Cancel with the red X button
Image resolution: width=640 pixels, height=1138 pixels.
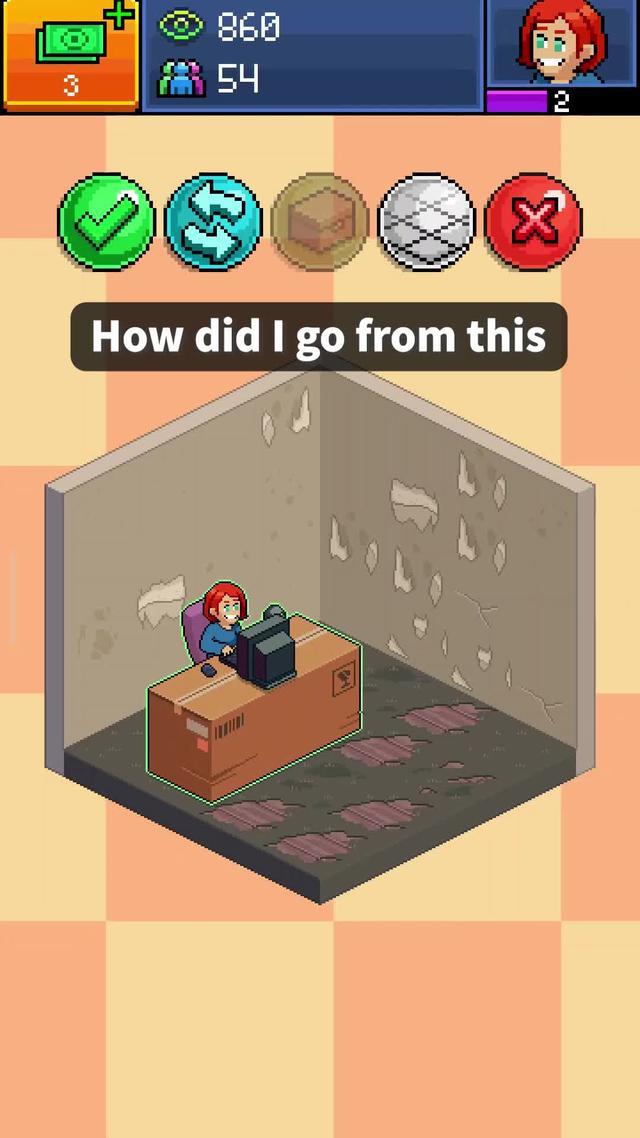tap(533, 222)
